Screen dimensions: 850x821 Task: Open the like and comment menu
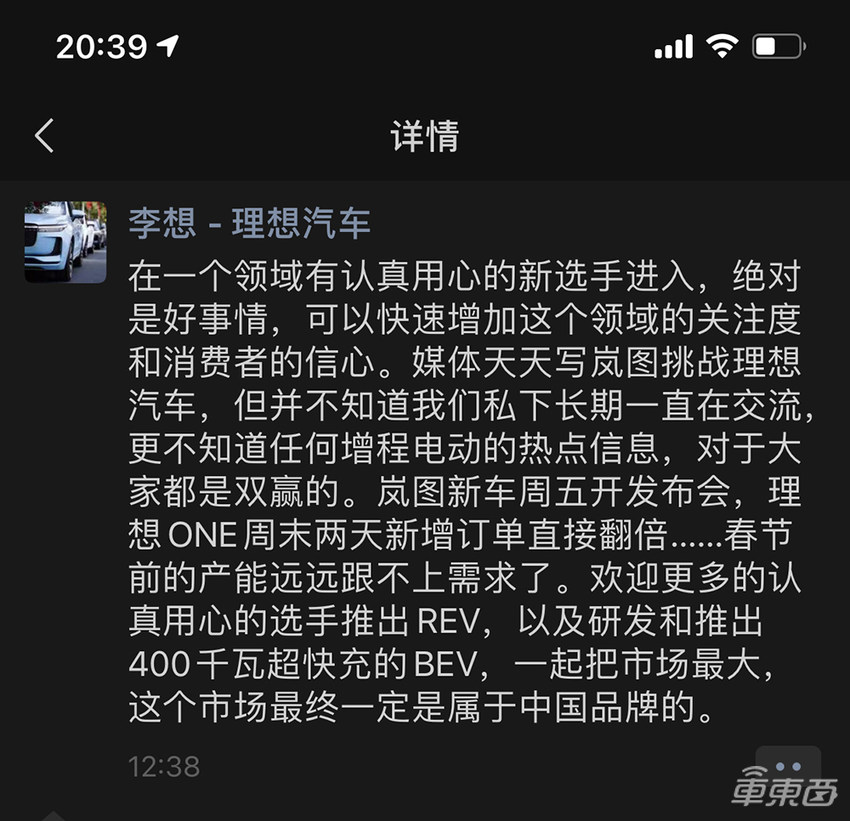pos(788,765)
